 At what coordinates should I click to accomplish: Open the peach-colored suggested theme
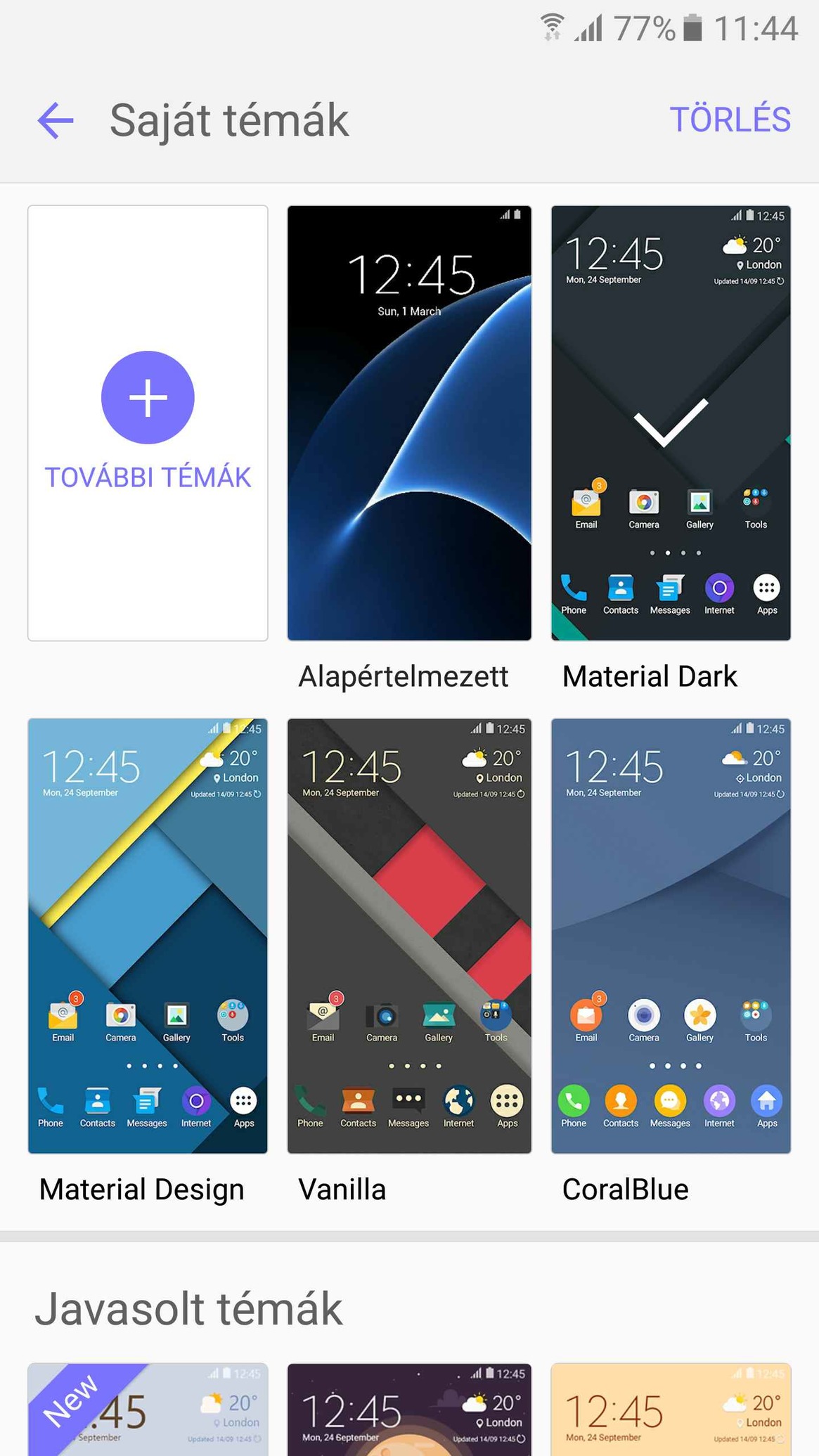coord(671,1410)
